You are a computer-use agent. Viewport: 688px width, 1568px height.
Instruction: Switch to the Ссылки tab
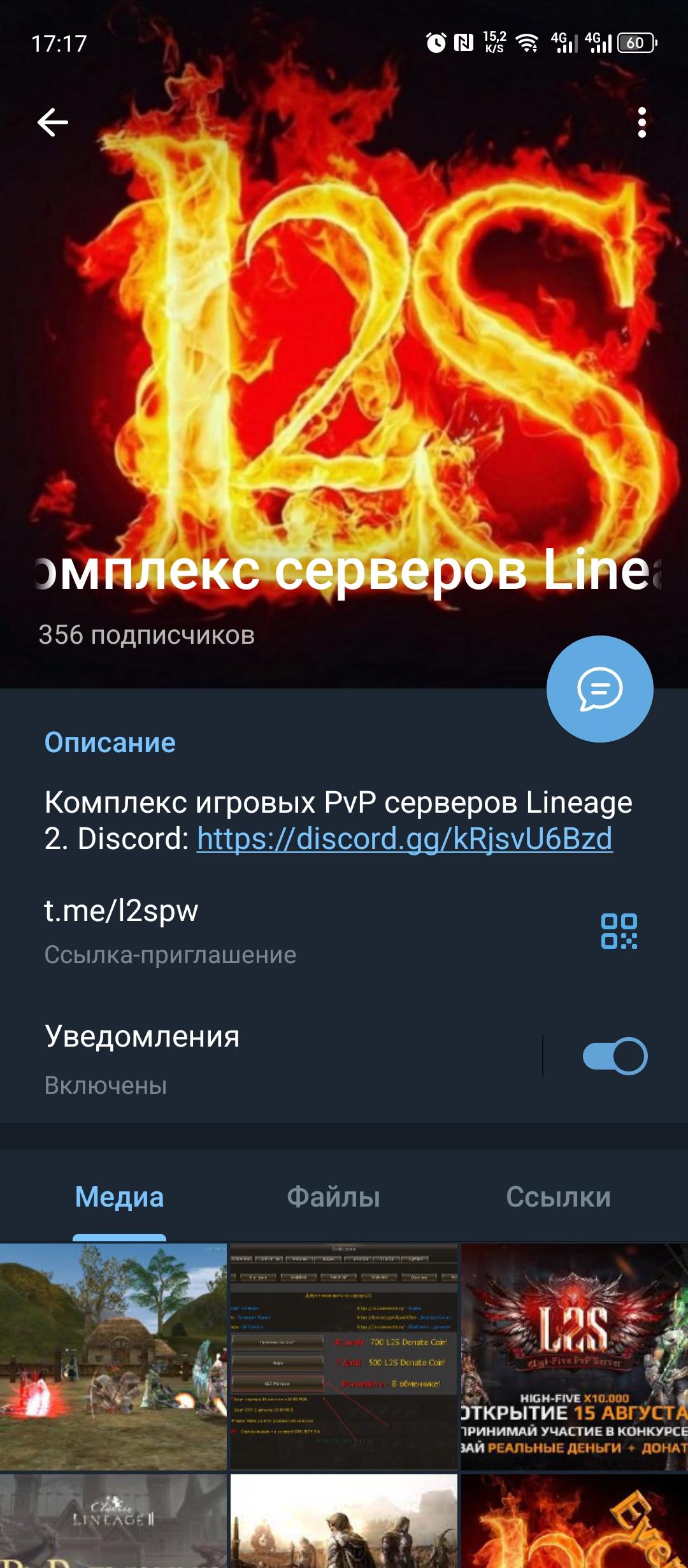point(558,1197)
